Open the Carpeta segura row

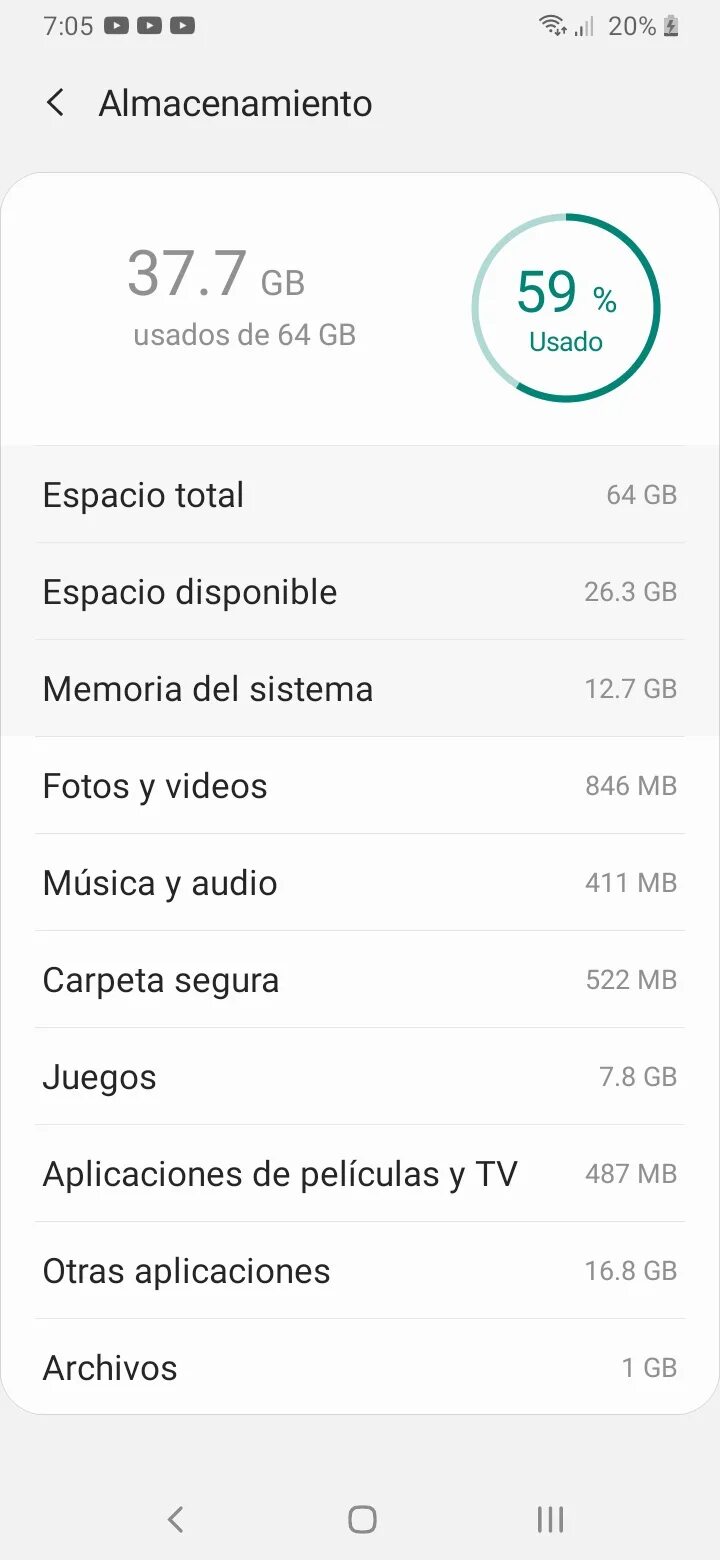(x=360, y=980)
